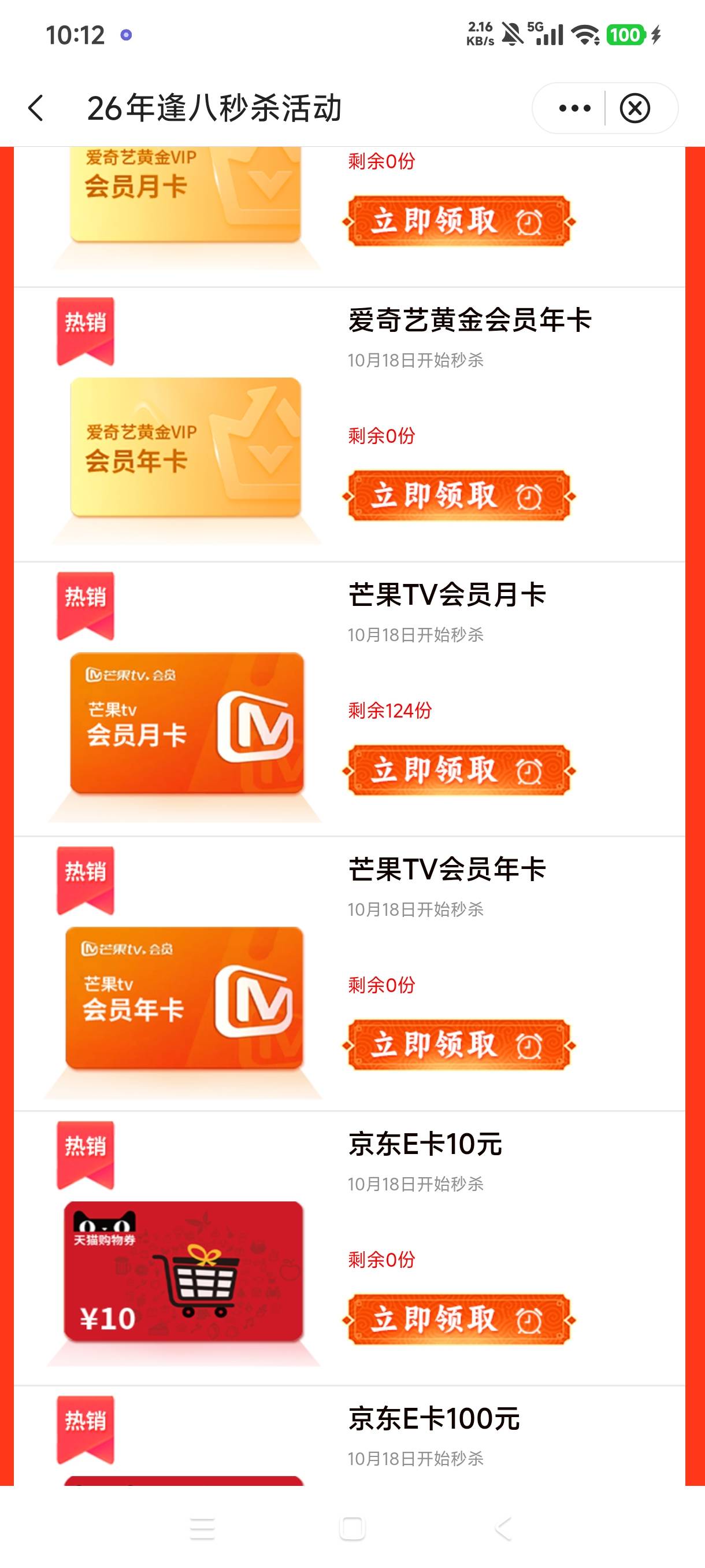Screen dimensions: 705x1568
Task: Go to the system home screen
Action: point(351,1528)
